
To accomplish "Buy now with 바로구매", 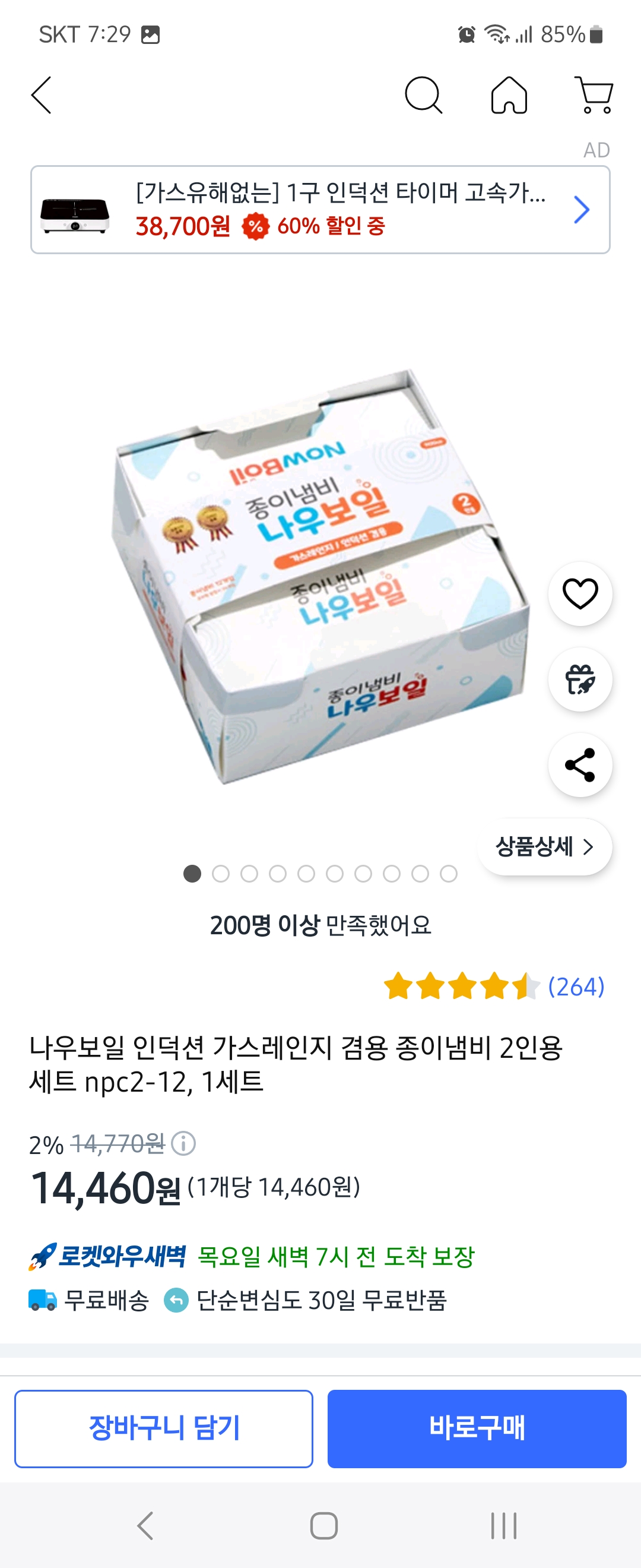I will click(x=476, y=1428).
